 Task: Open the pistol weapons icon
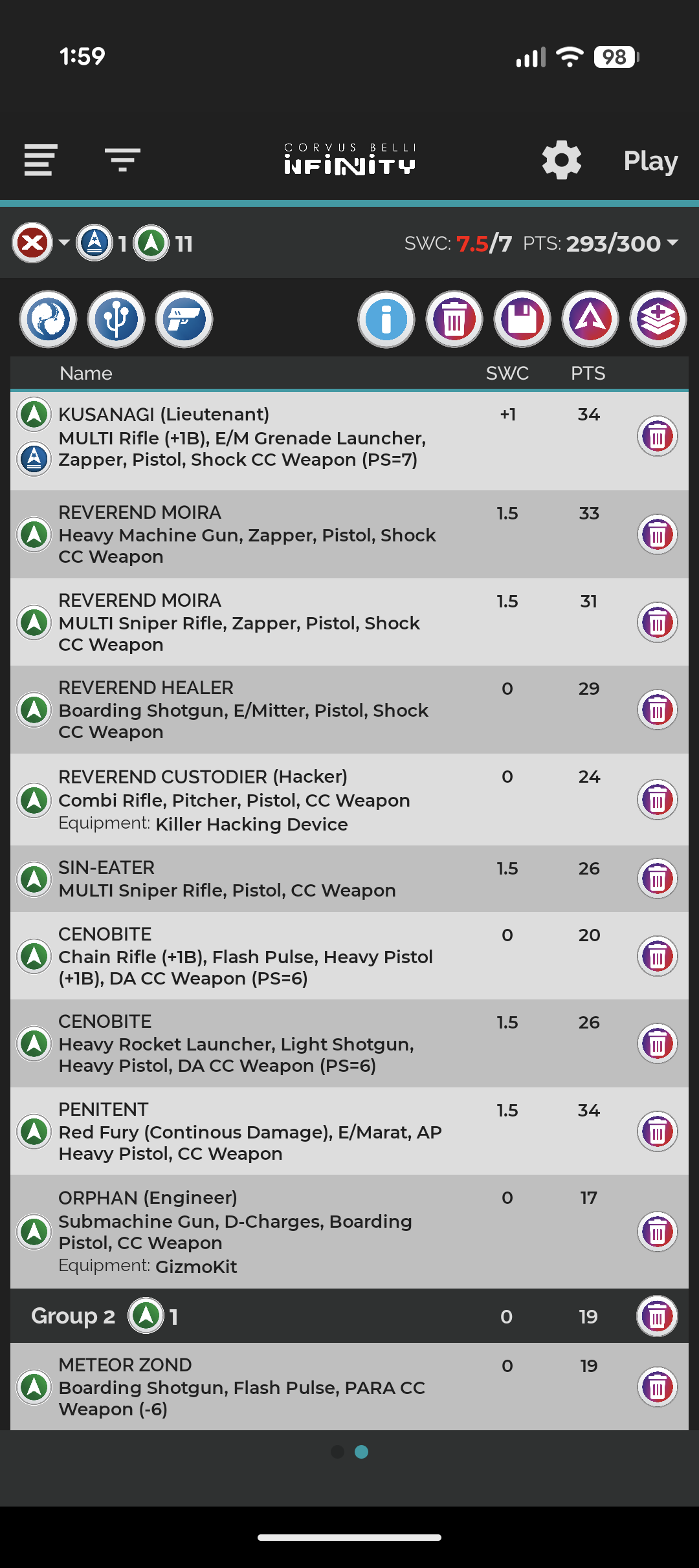tap(184, 319)
